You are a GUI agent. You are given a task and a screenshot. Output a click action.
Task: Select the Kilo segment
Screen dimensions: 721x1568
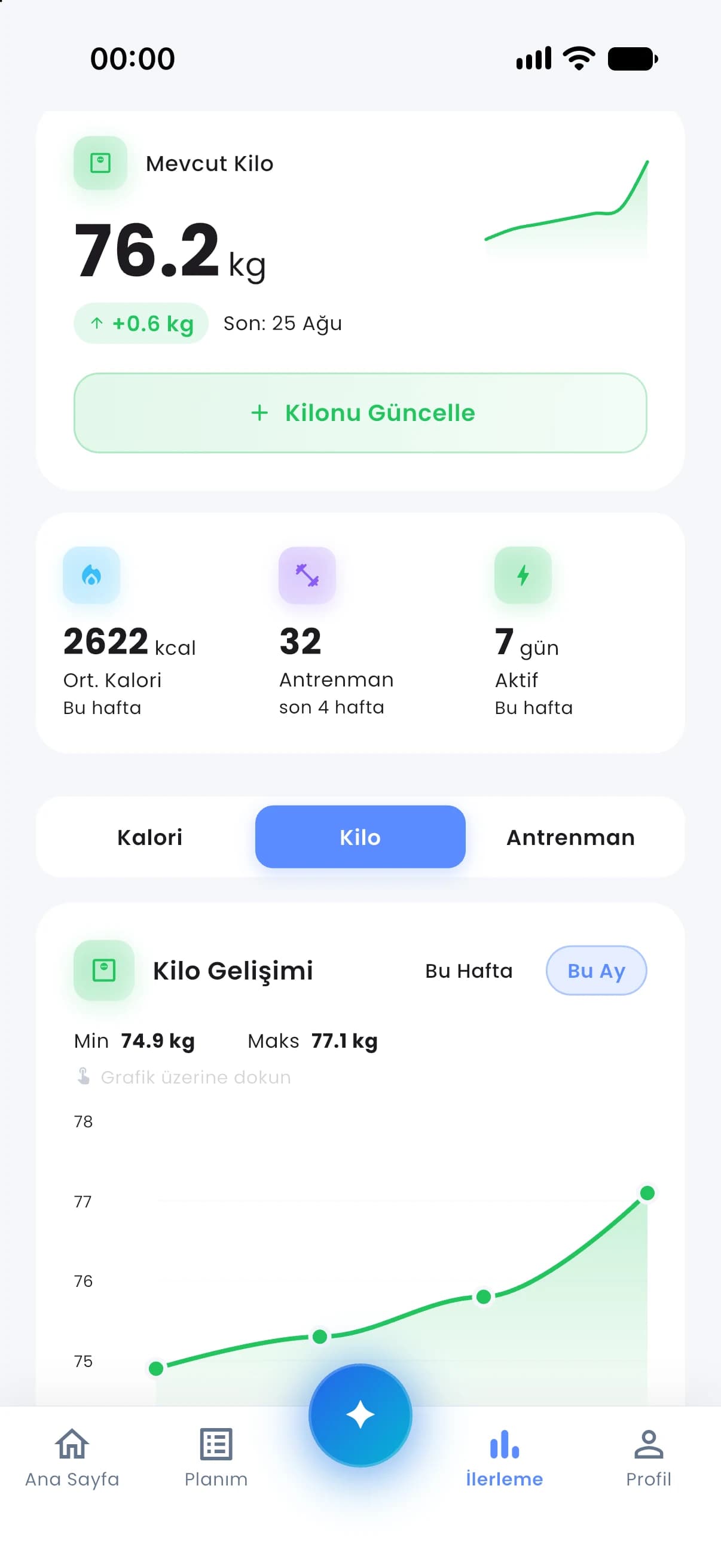(x=360, y=837)
